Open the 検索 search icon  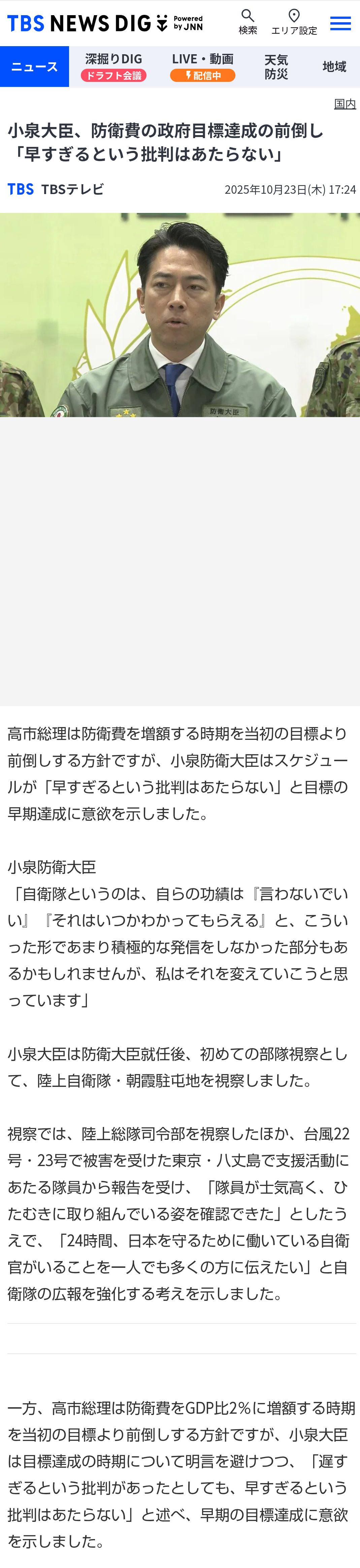point(248,23)
